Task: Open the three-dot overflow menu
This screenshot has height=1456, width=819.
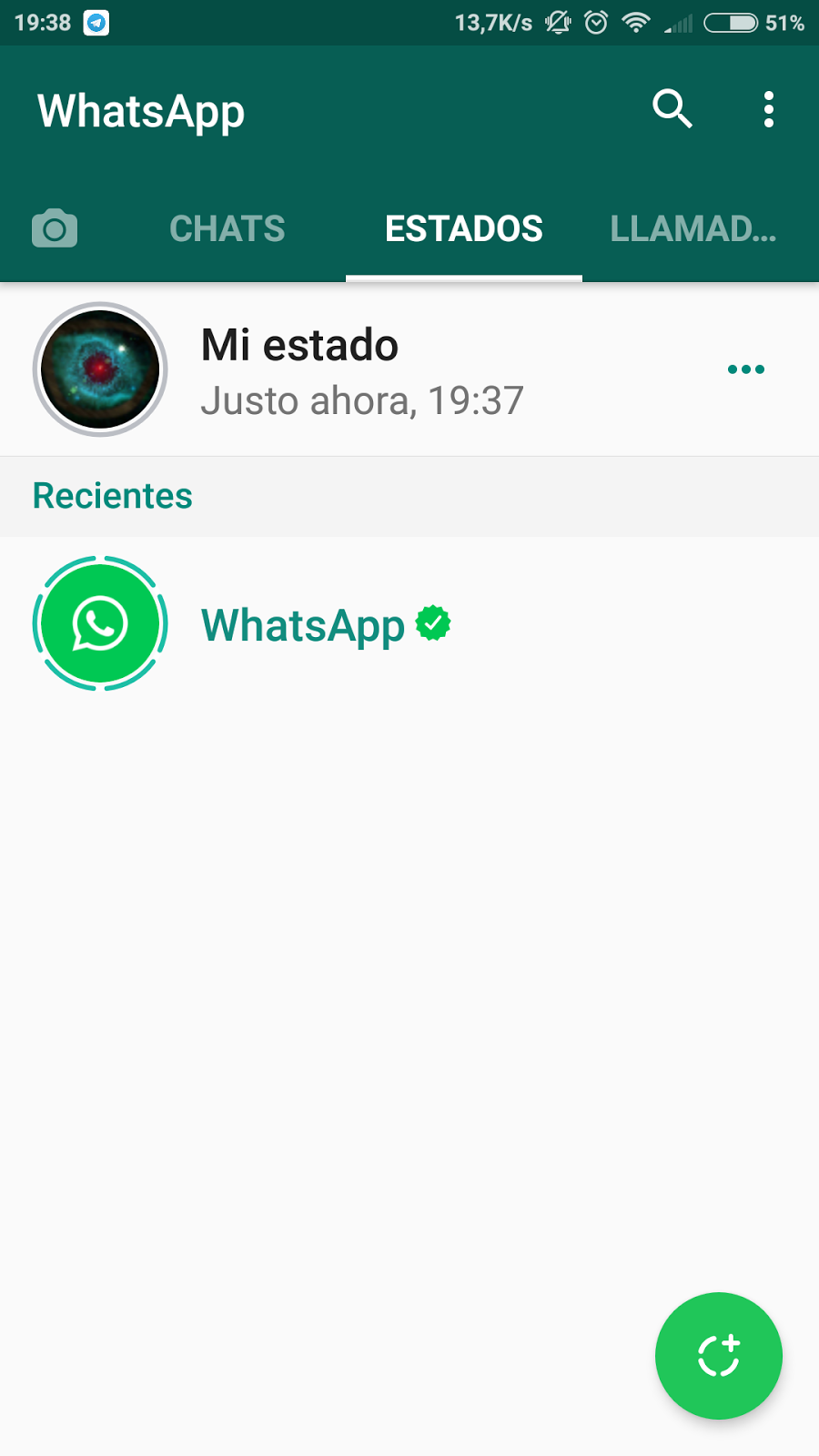Action: tap(769, 109)
